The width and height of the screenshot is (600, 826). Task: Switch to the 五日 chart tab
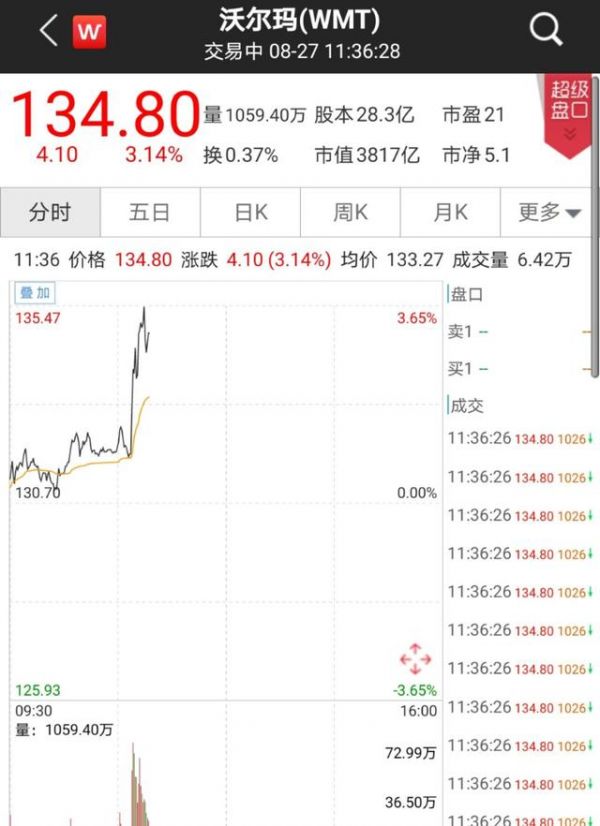point(150,212)
